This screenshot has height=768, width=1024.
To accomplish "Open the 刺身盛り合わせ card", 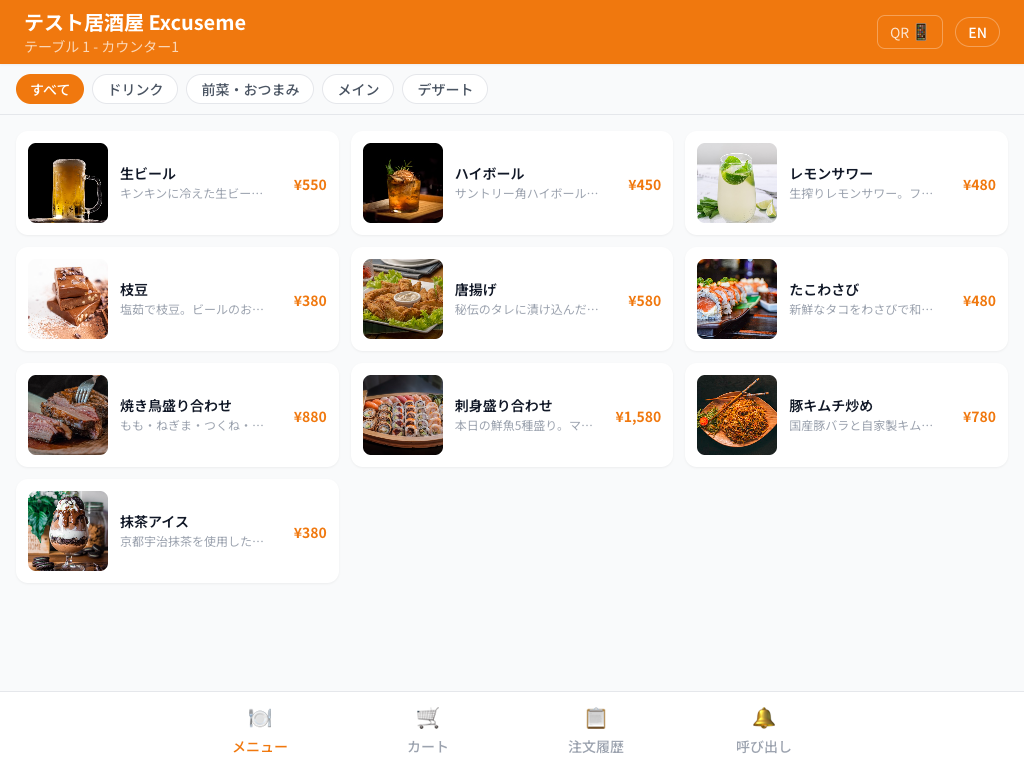I will 511,415.
